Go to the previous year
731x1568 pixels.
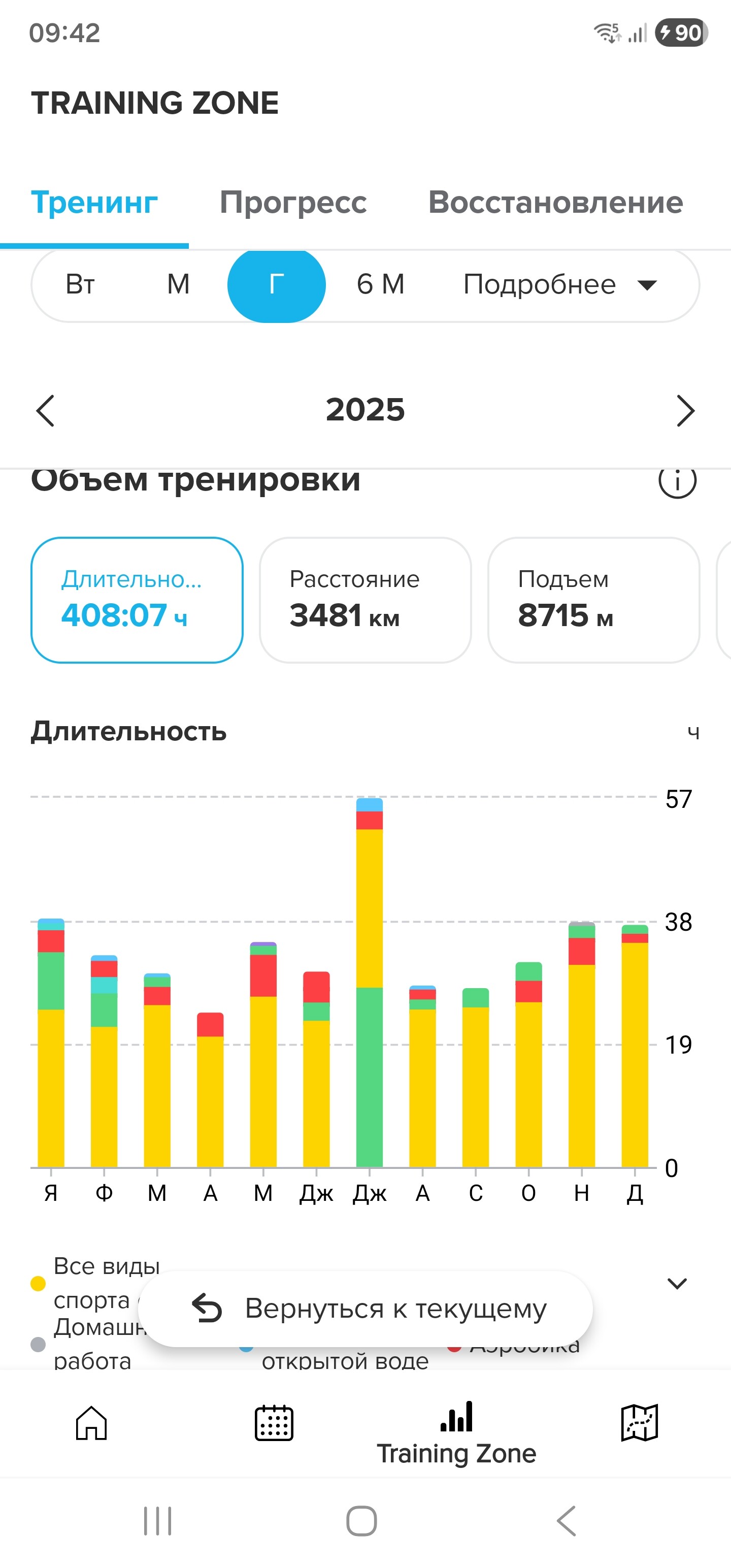pos(46,411)
